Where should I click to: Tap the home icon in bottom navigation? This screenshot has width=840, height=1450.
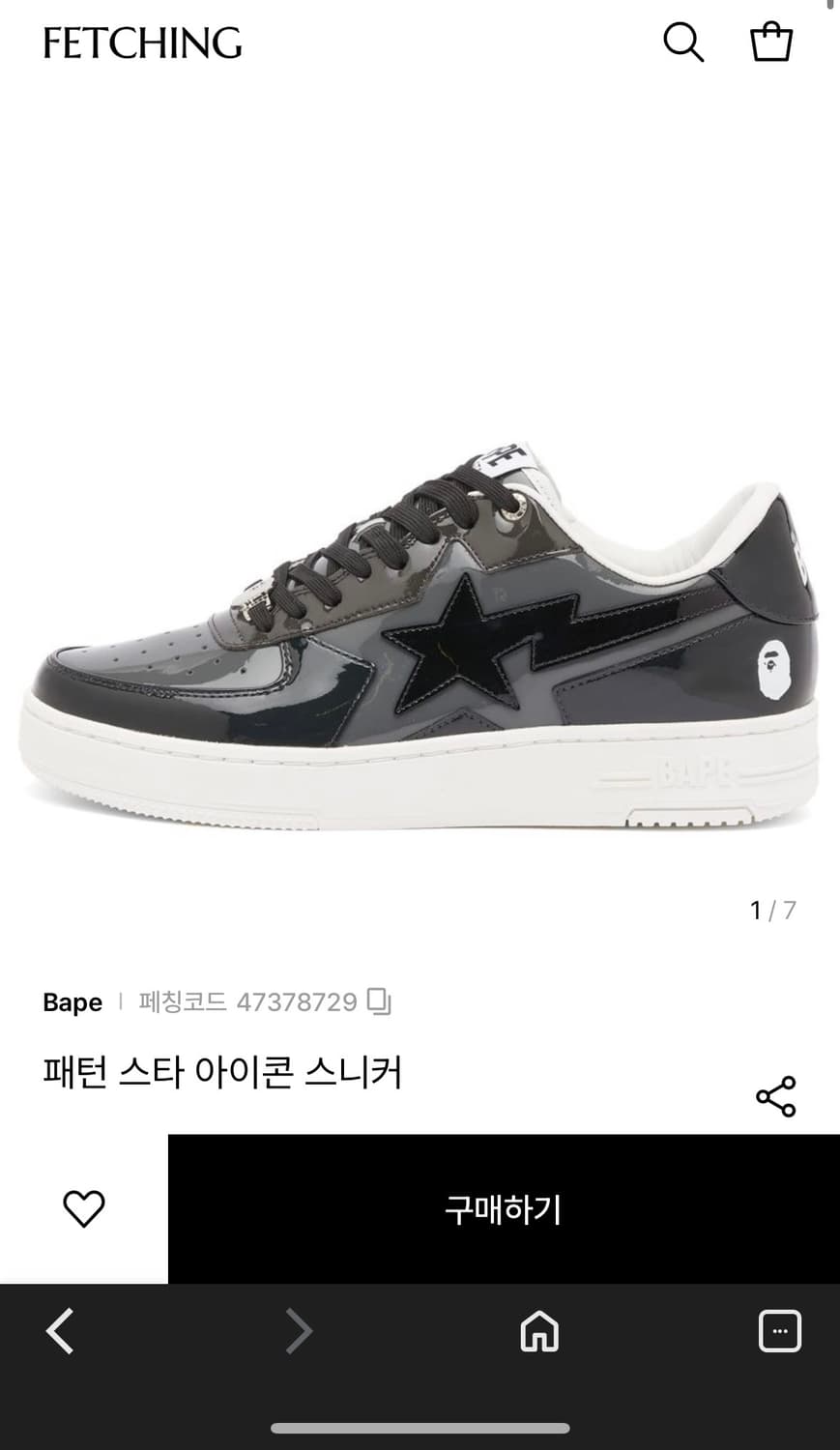(x=538, y=1332)
